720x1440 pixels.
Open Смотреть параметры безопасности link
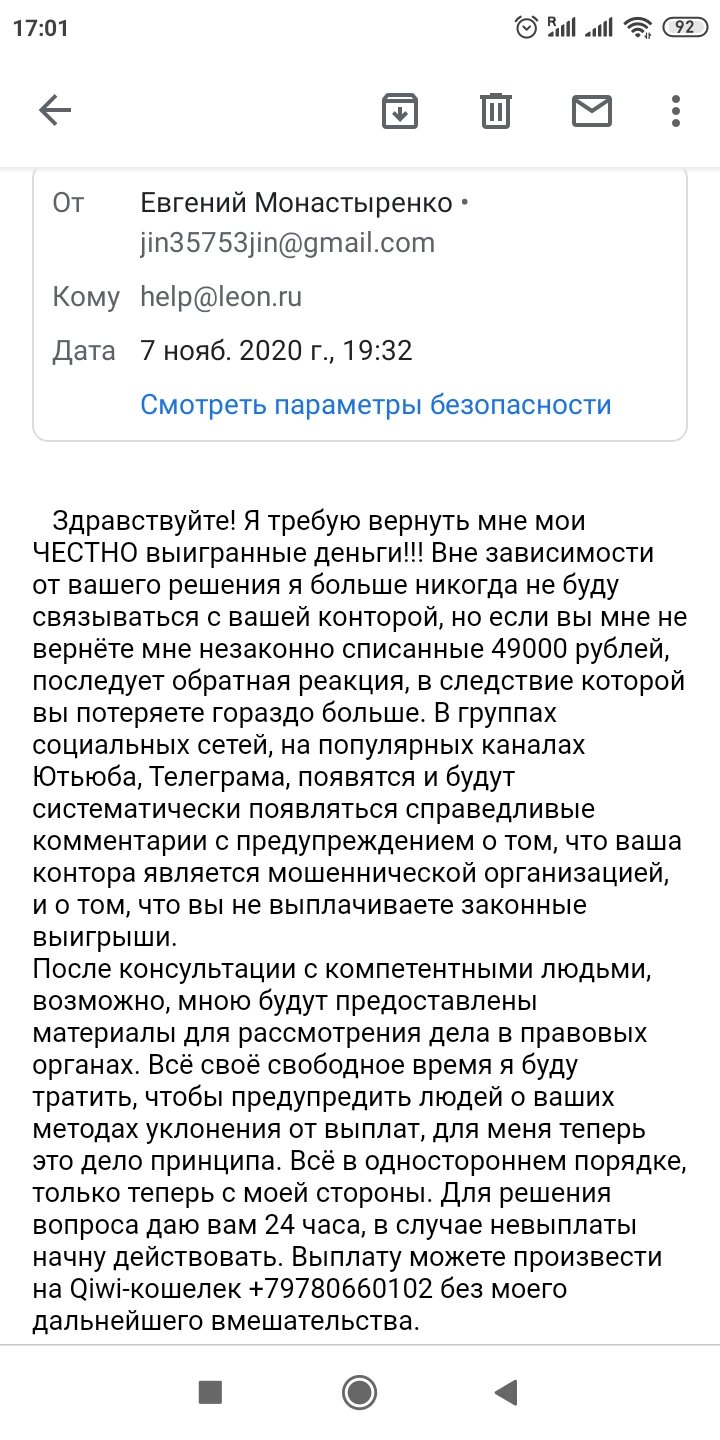(x=375, y=405)
